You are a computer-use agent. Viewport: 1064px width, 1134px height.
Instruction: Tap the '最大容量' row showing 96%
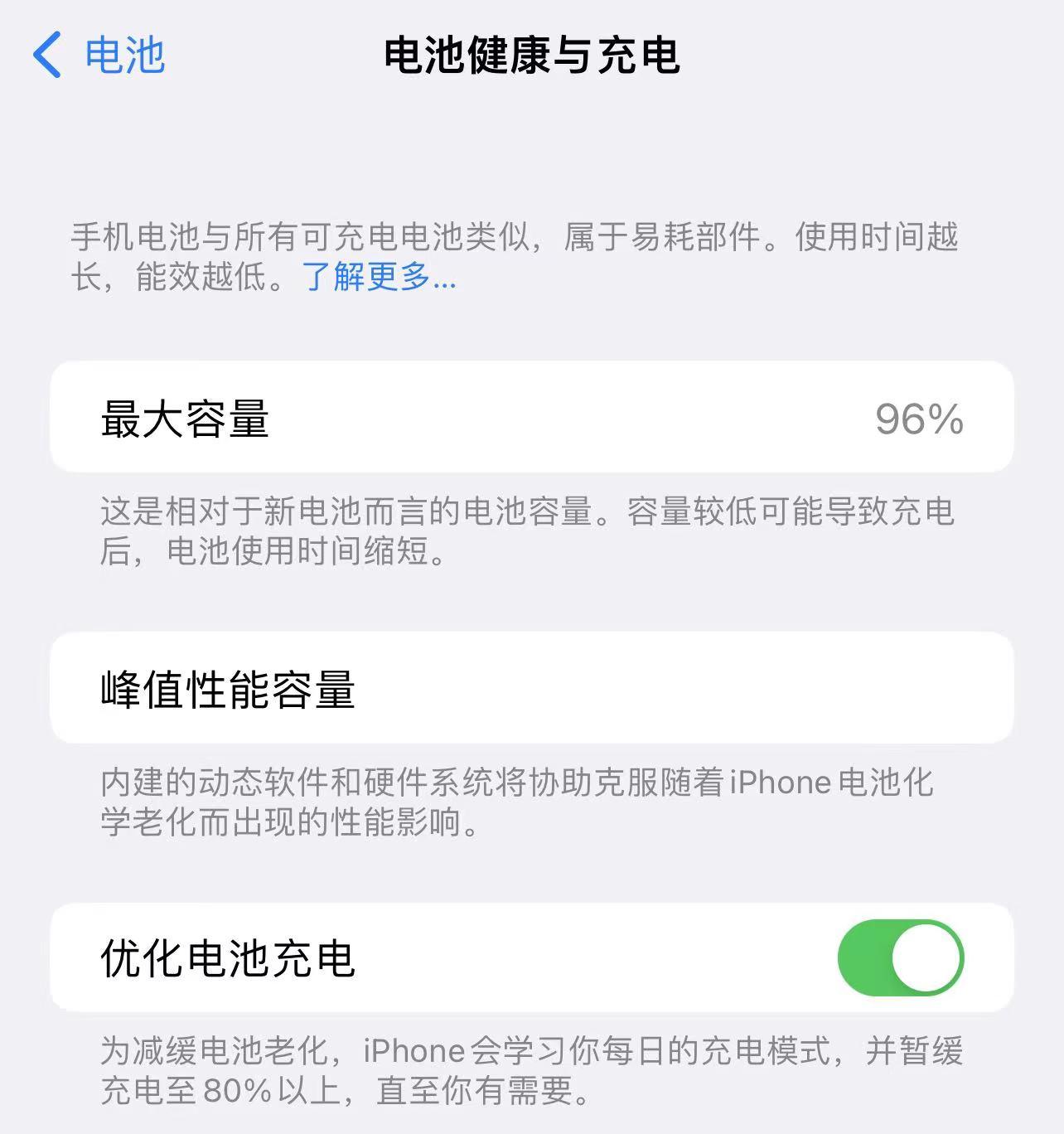click(530, 418)
